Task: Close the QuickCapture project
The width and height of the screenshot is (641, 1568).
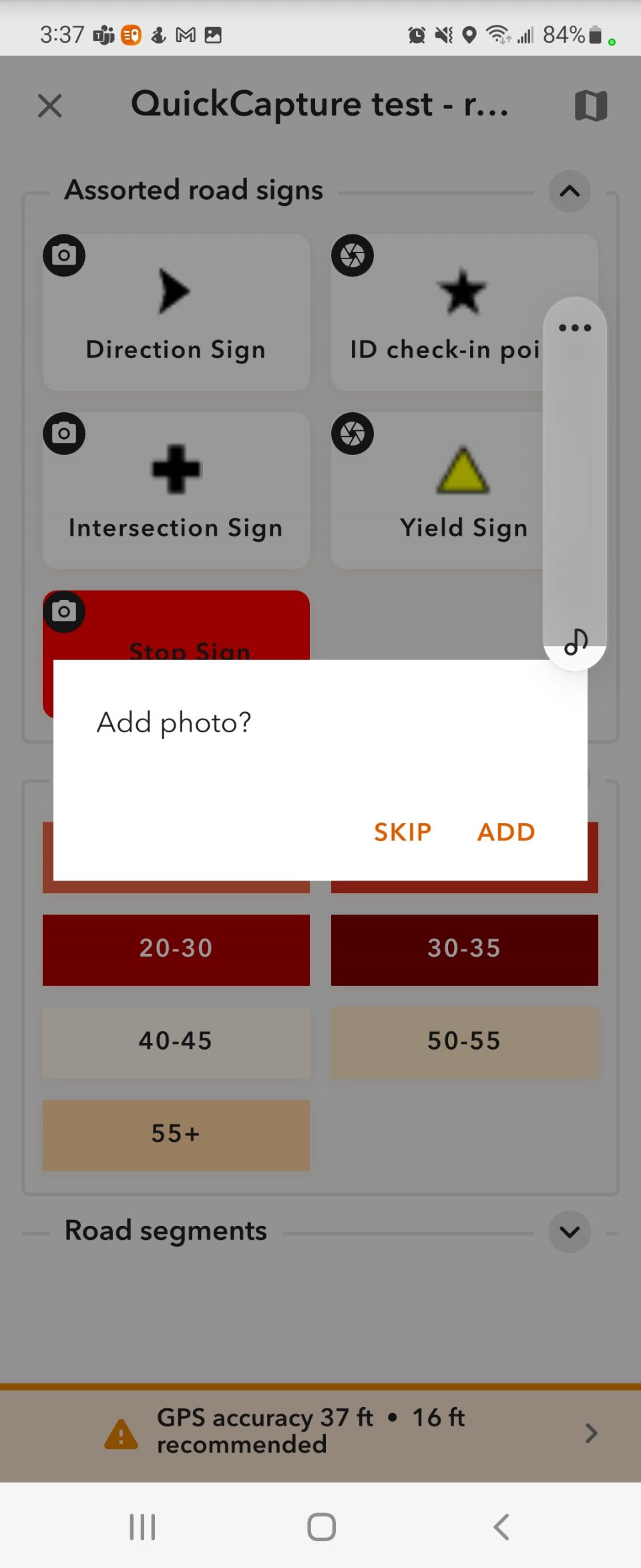Action: (50, 106)
